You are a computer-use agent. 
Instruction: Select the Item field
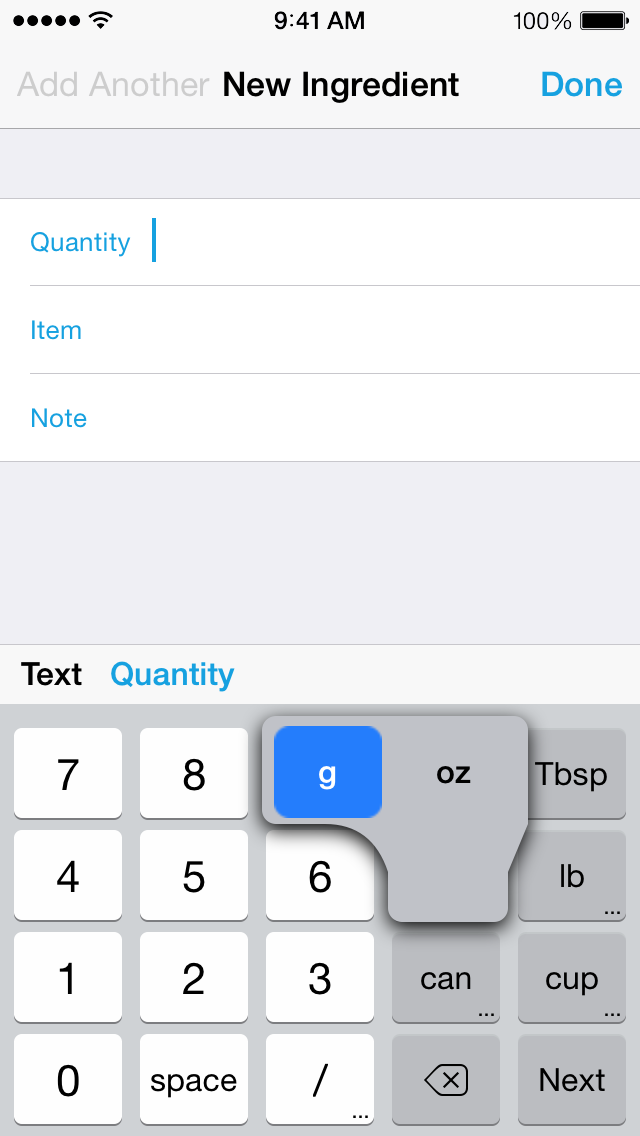[x=320, y=330]
